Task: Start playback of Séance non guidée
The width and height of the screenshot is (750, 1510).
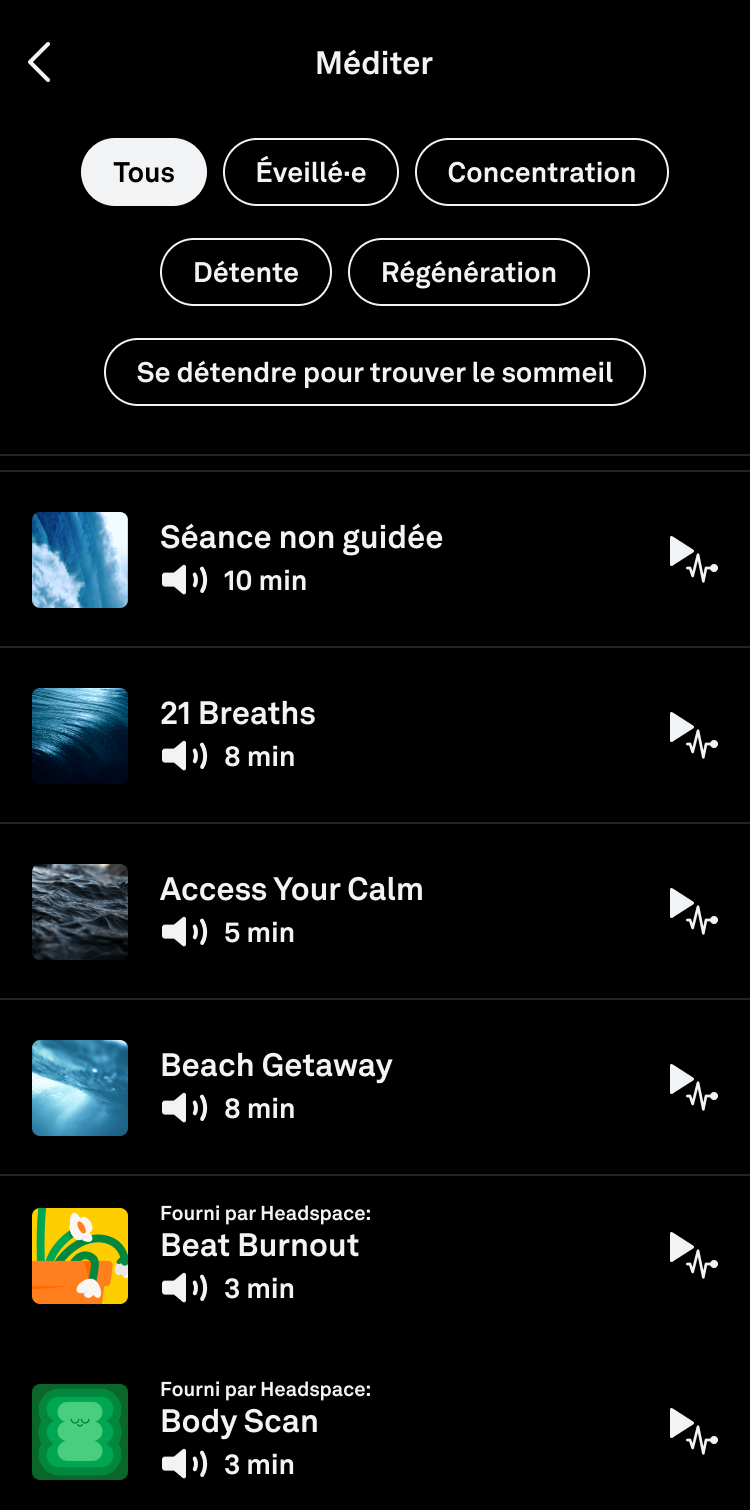Action: click(x=693, y=558)
